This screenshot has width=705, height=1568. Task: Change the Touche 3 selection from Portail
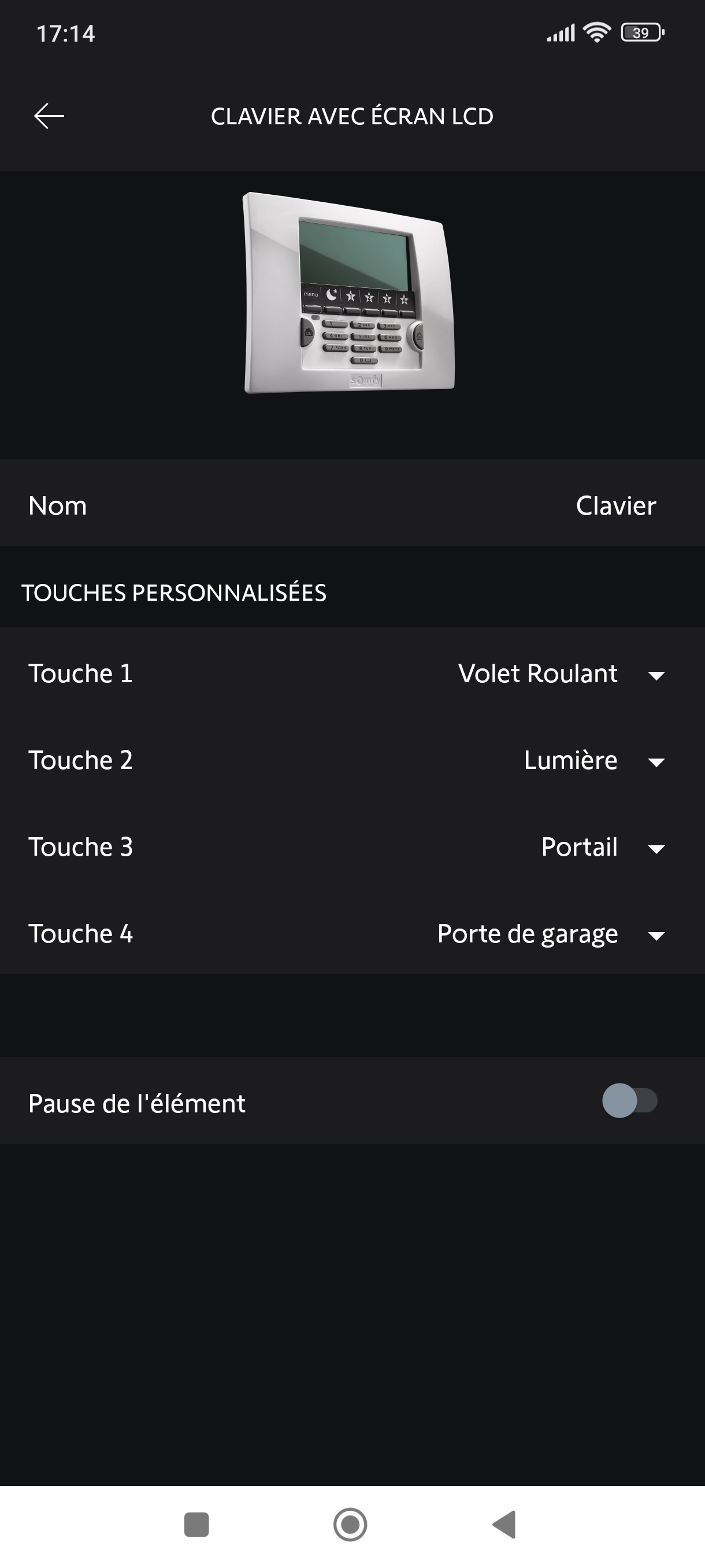point(603,847)
